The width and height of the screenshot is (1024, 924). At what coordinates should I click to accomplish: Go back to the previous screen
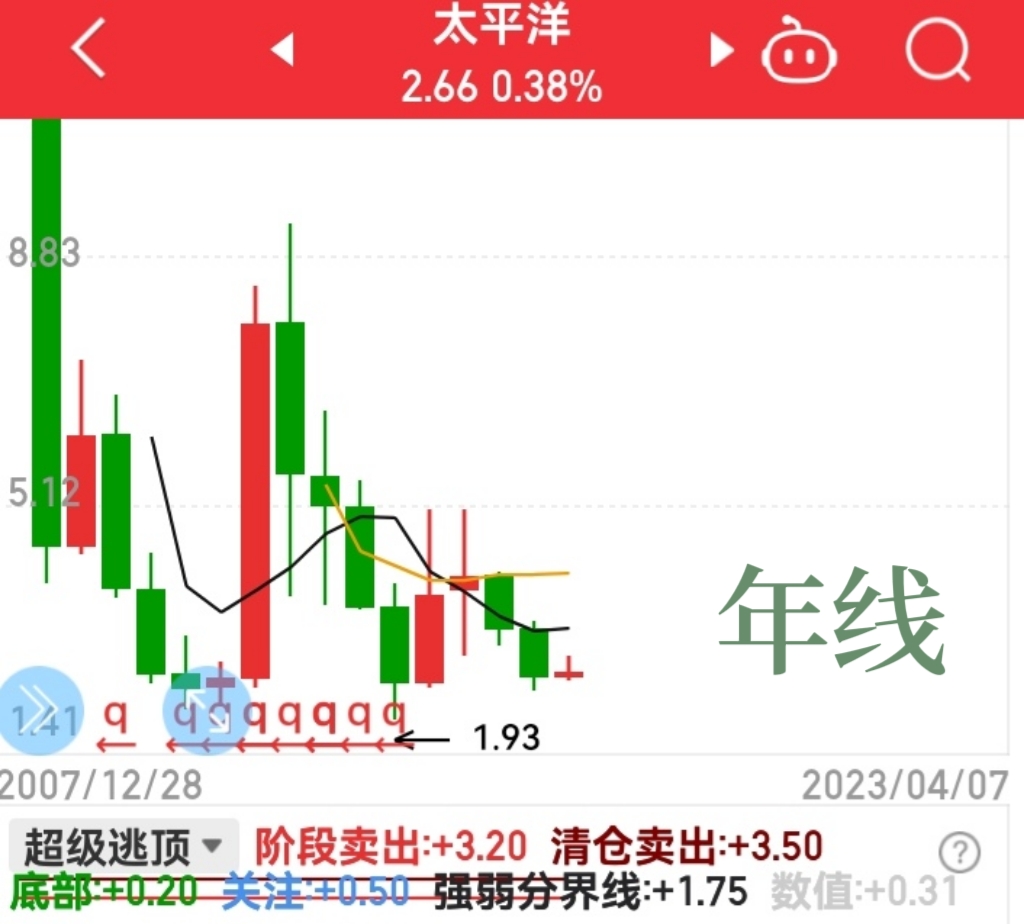[88, 50]
